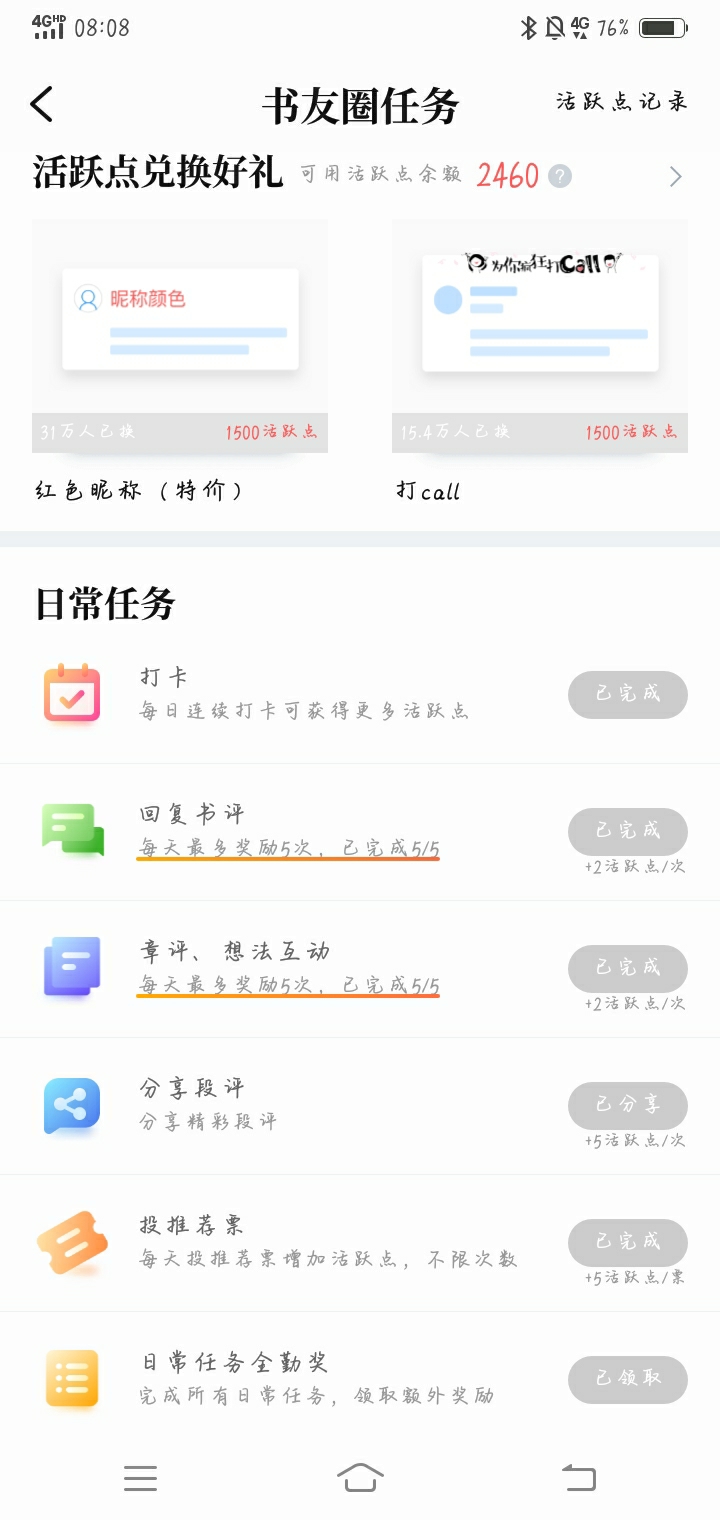
Task: Open the 打call reward card
Action: [x=540, y=335]
